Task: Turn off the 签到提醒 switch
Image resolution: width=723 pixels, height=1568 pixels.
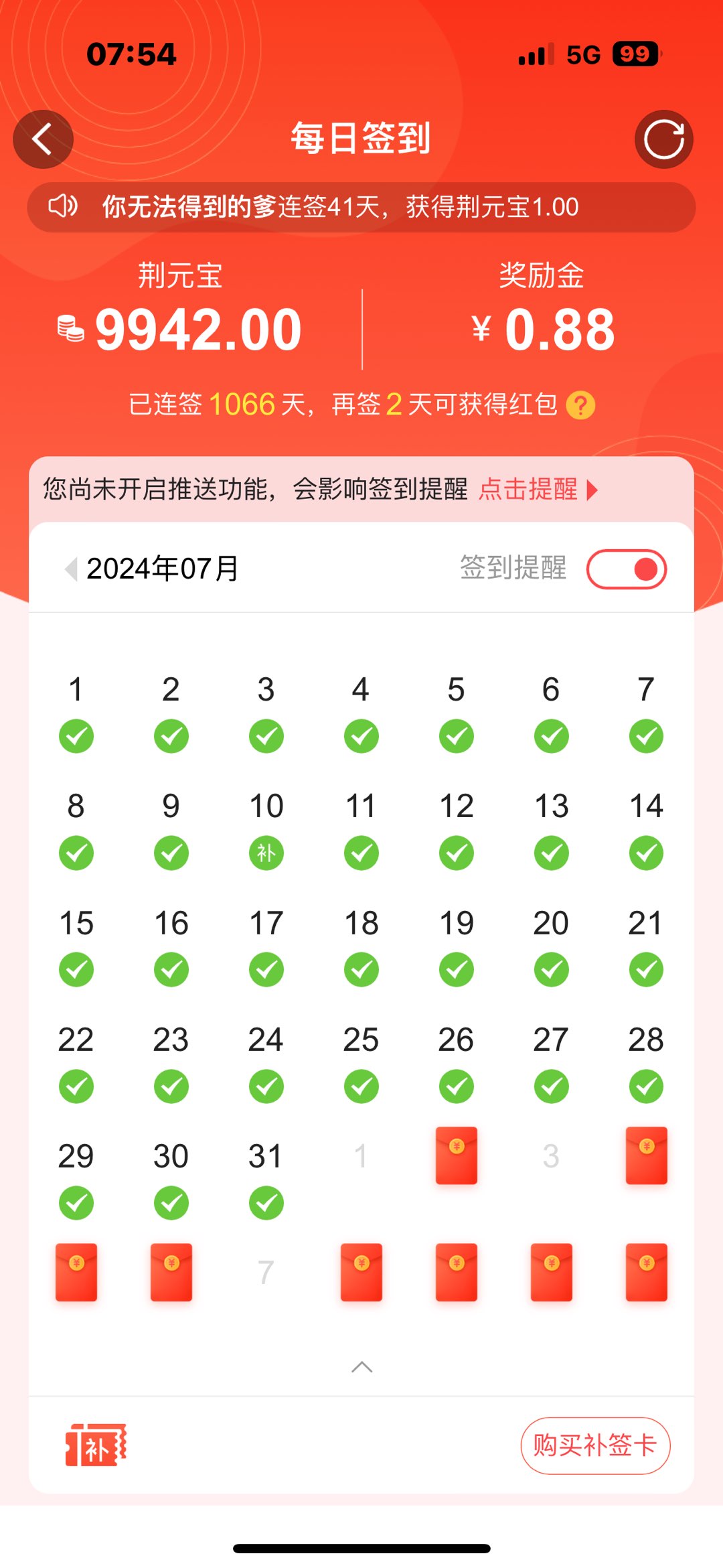Action: pyautogui.click(x=627, y=569)
